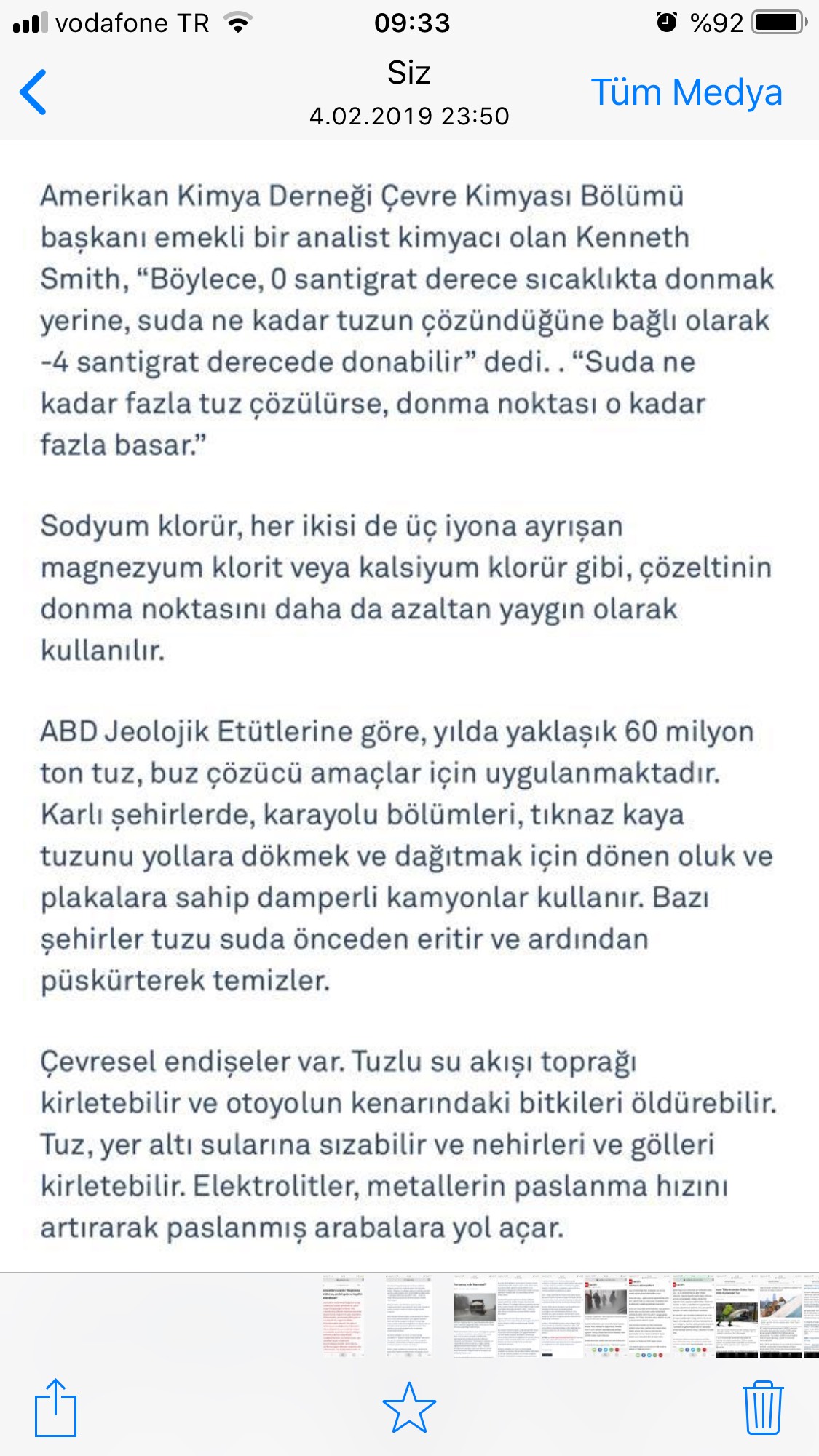Open Tüm Medya to view all media

click(x=686, y=92)
